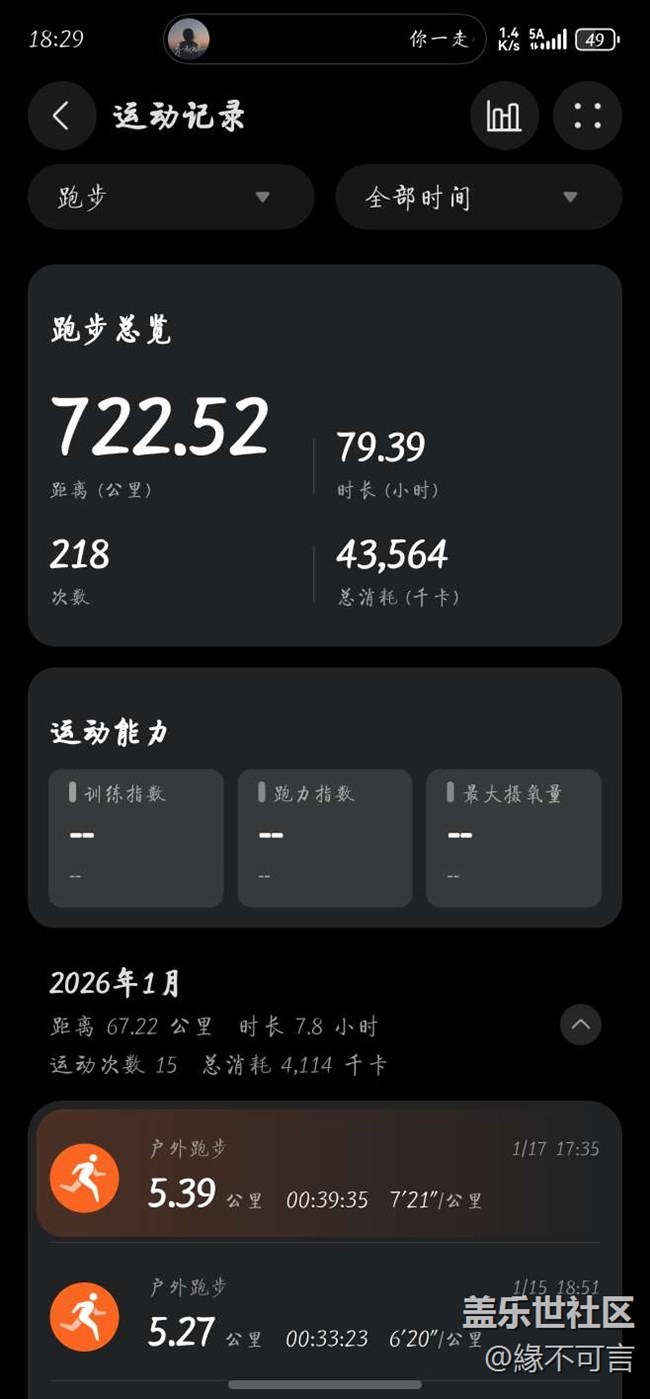Open the statistics chart icon
The image size is (650, 1399).
[x=504, y=116]
